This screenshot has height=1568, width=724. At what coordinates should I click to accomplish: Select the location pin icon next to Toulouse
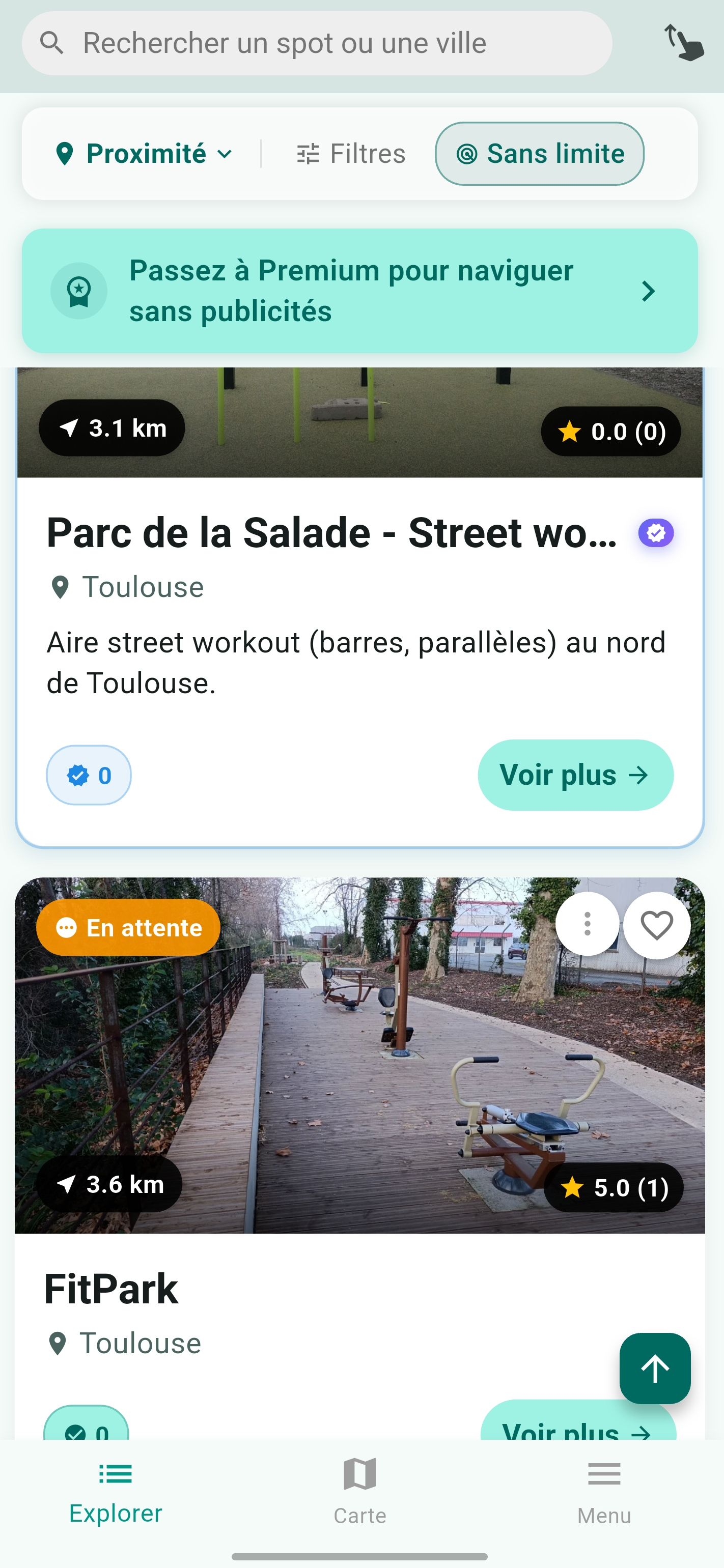point(60,586)
